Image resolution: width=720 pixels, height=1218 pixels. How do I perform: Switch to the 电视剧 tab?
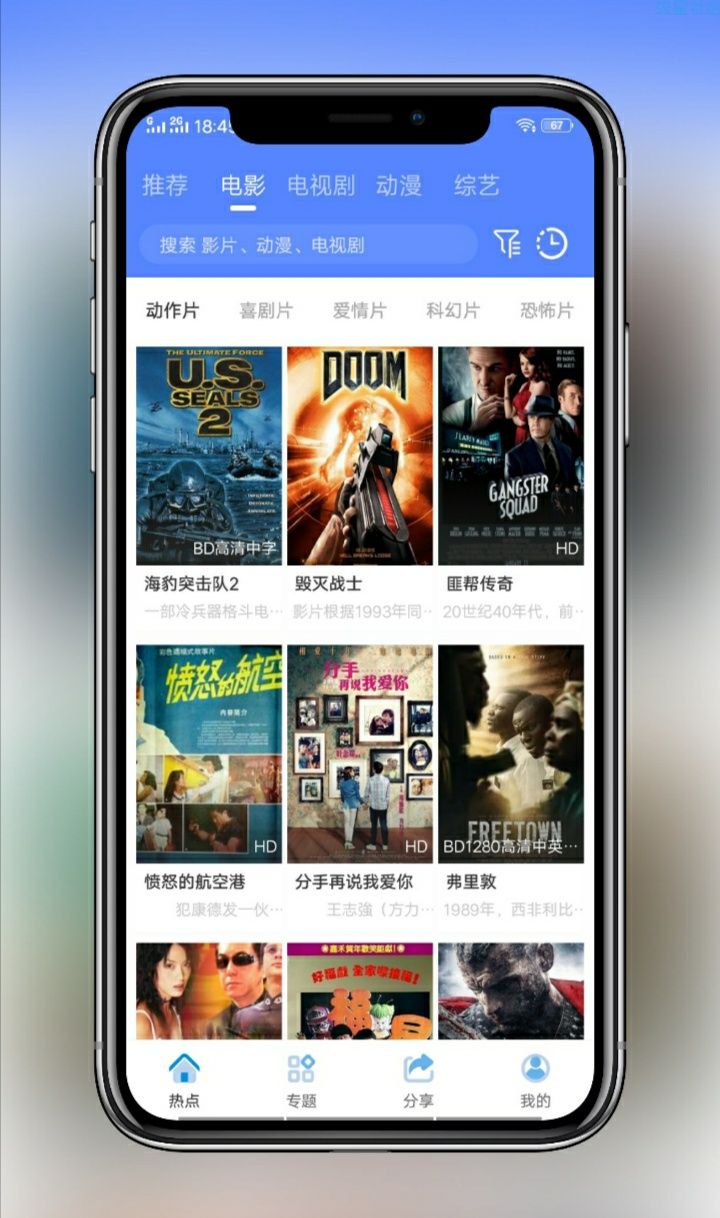321,185
